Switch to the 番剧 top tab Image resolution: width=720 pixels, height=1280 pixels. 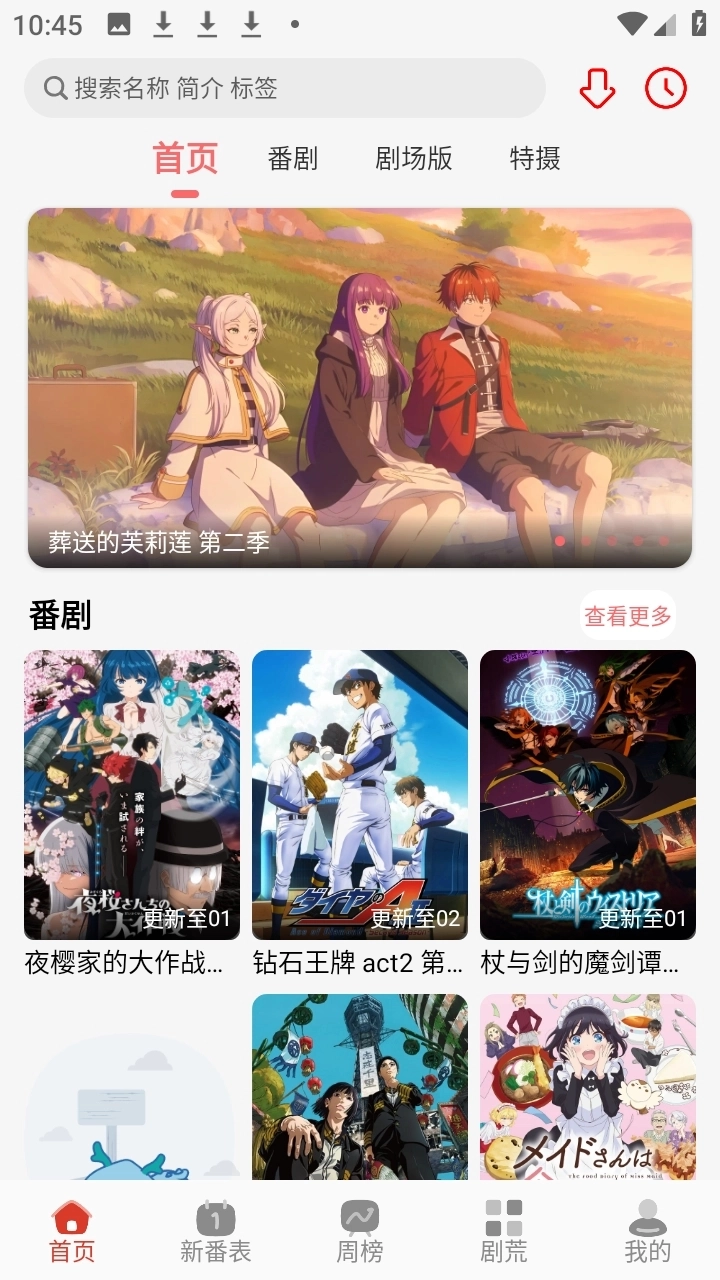pyautogui.click(x=292, y=158)
